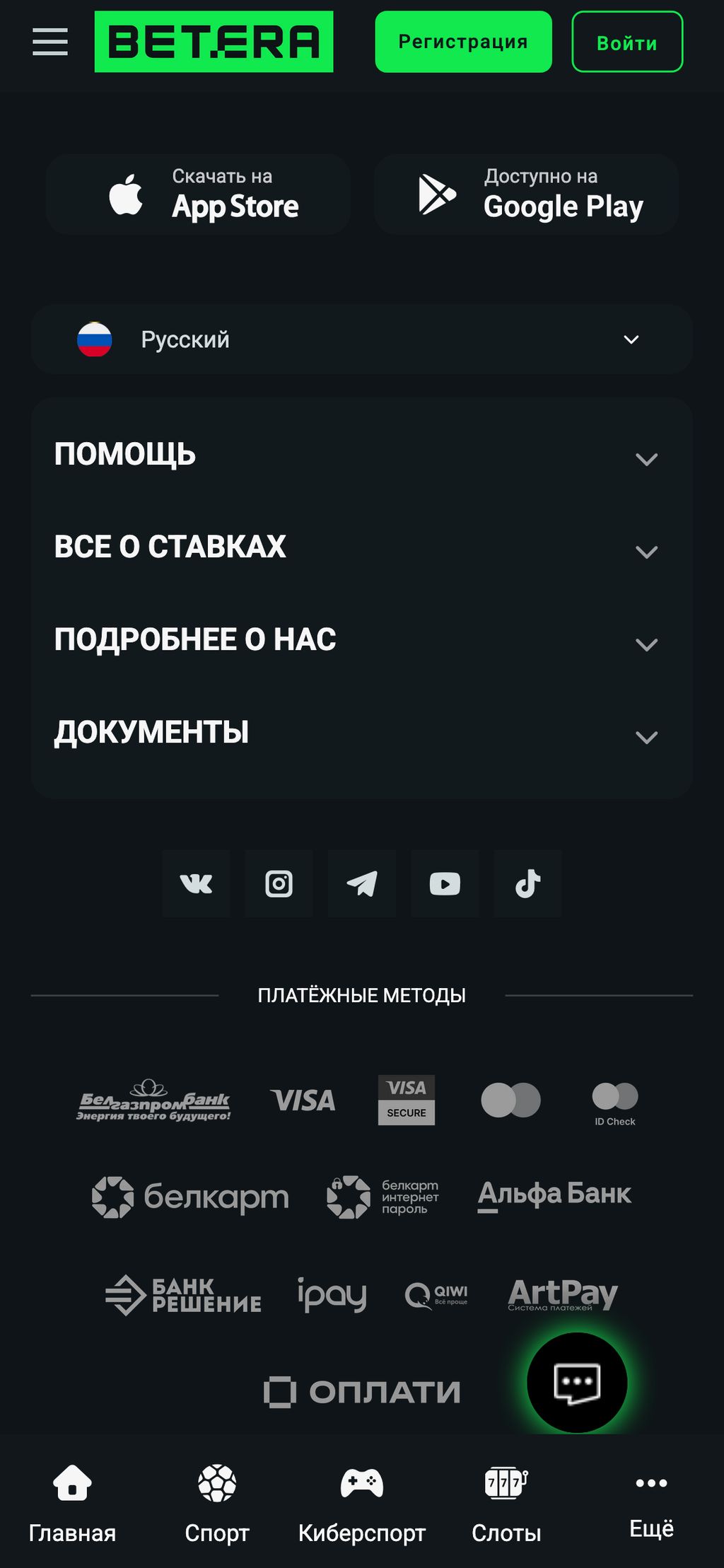Viewport: 724px width, 1568px height.
Task: Expand the ВСЕ О СТАВКАХ section
Action: [x=362, y=548]
